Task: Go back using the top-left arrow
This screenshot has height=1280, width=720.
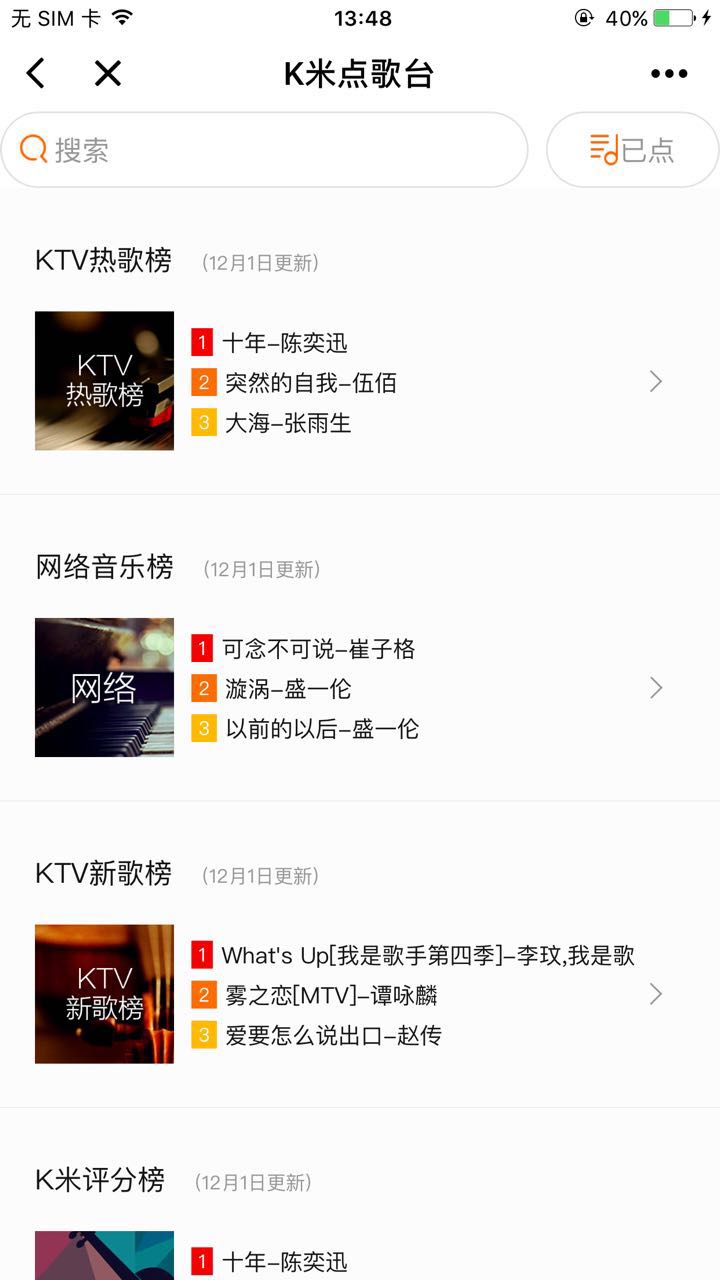Action: coord(36,73)
